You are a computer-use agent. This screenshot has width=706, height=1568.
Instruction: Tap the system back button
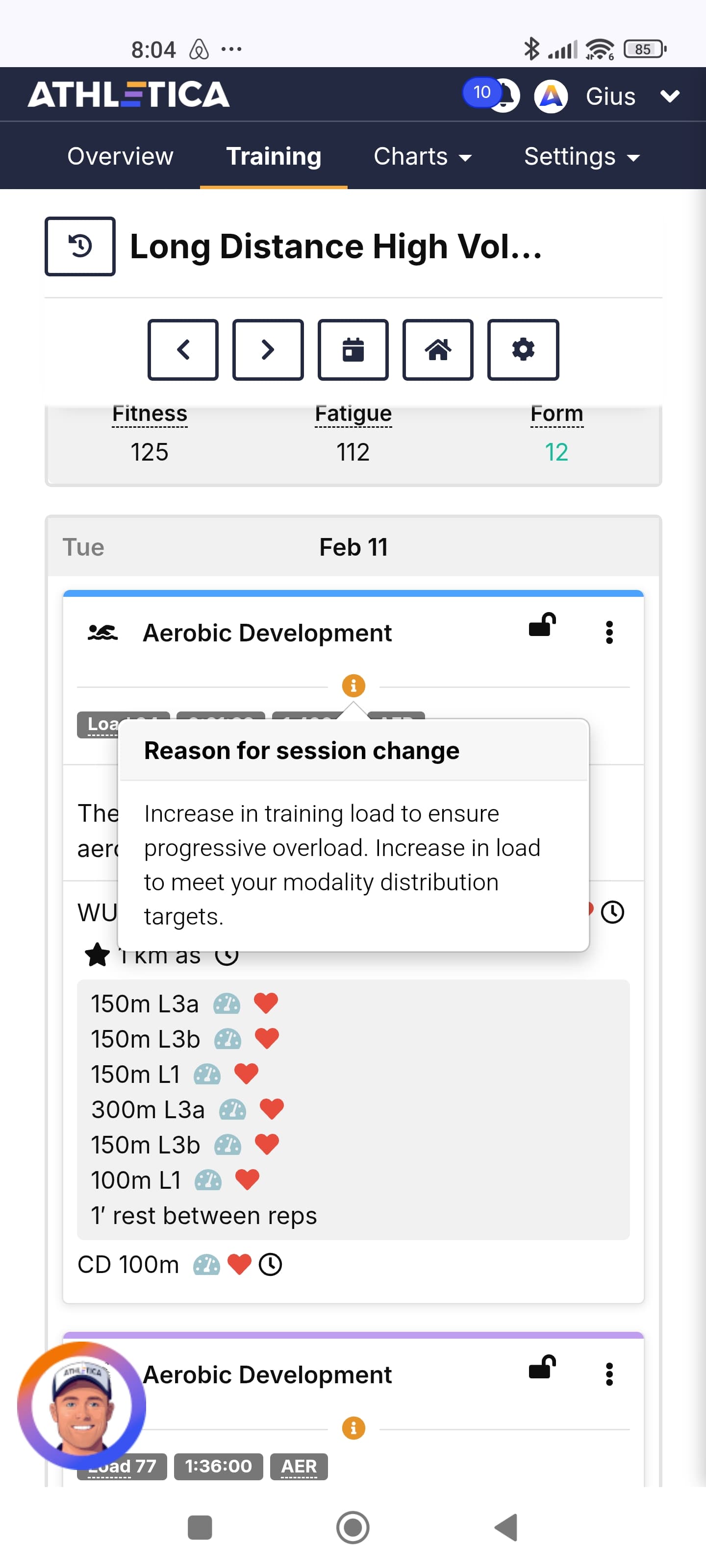click(506, 1527)
